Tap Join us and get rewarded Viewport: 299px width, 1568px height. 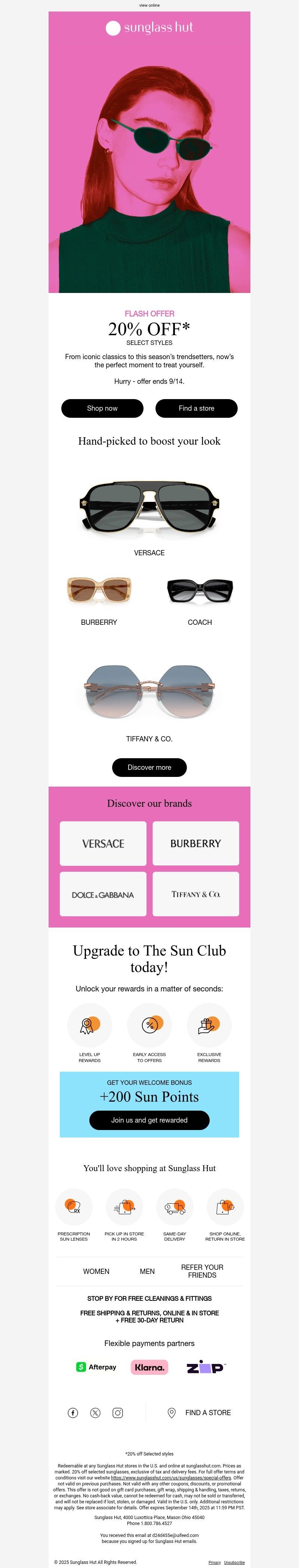pyautogui.click(x=149, y=1120)
